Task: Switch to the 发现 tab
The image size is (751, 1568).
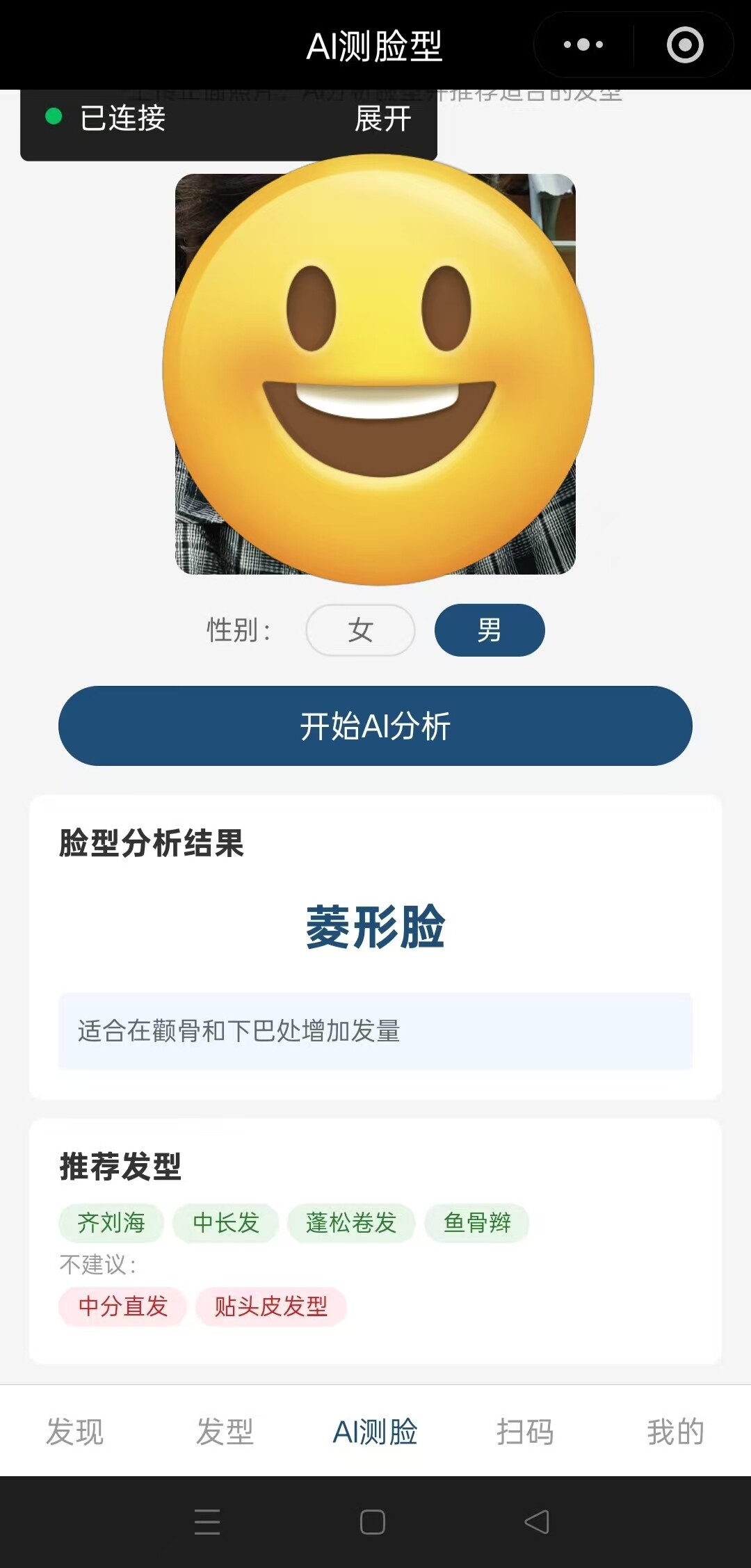Action: (x=74, y=1432)
